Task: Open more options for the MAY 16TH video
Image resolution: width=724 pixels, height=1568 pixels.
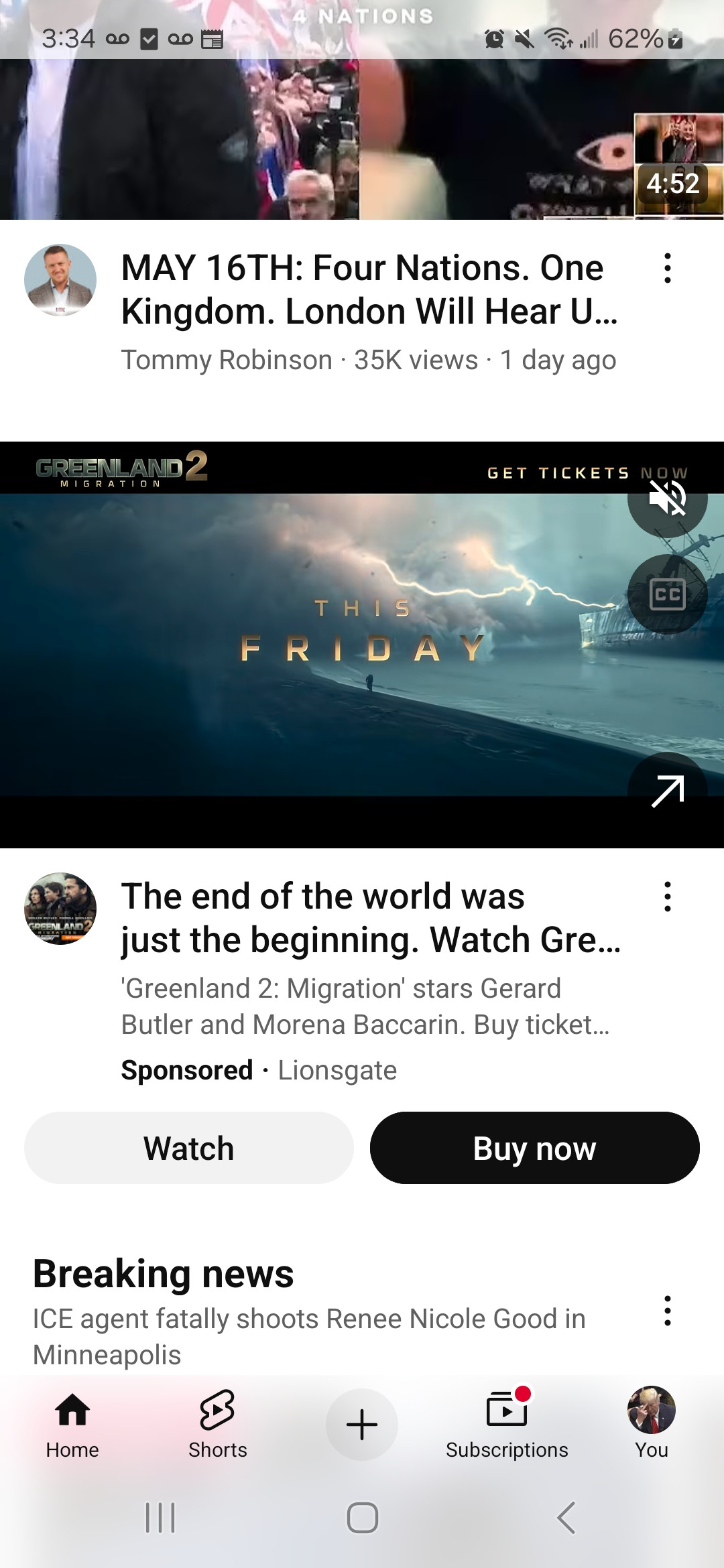Action: coord(667,268)
